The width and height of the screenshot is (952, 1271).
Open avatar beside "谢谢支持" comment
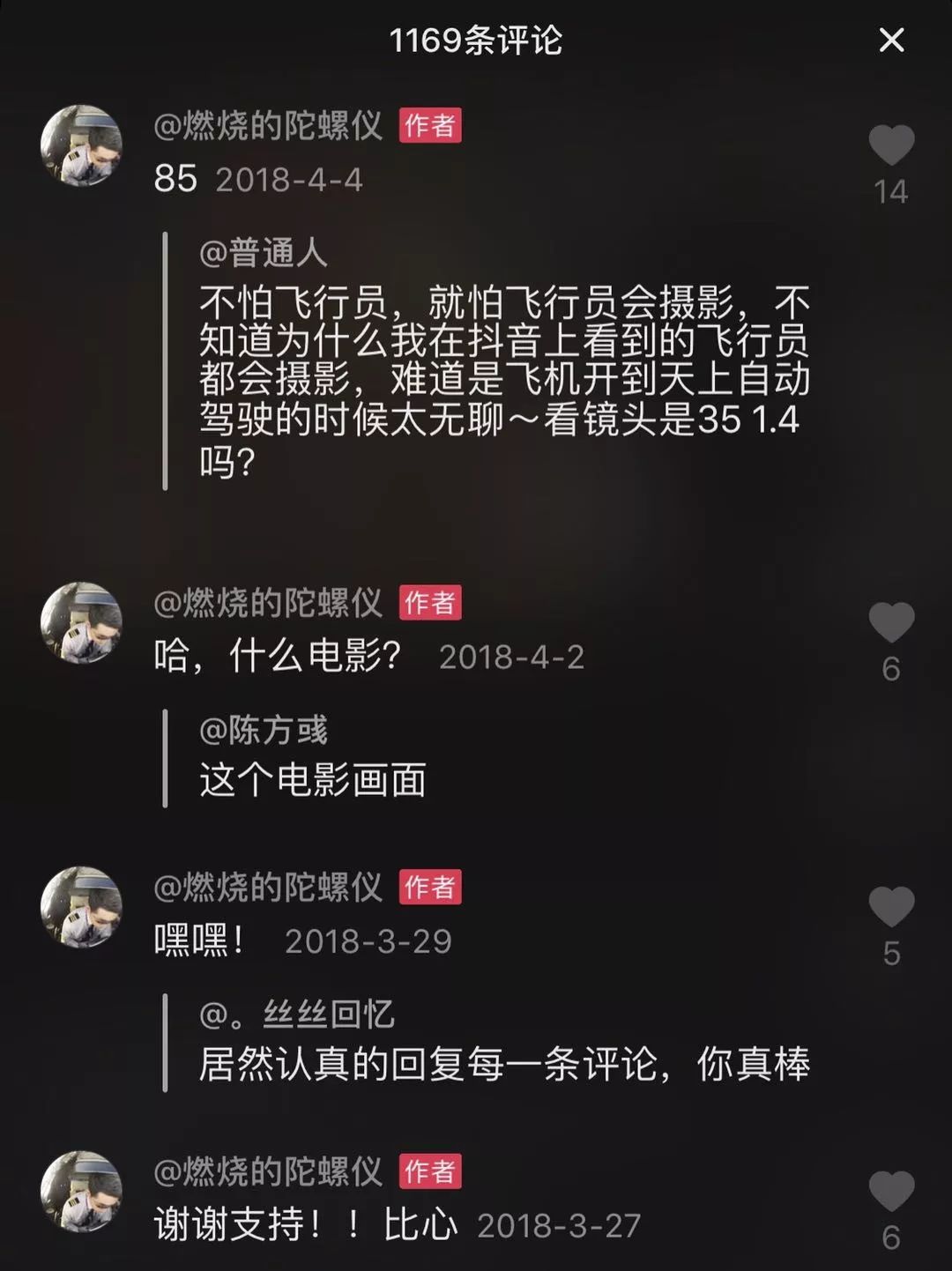pyautogui.click(x=81, y=1192)
